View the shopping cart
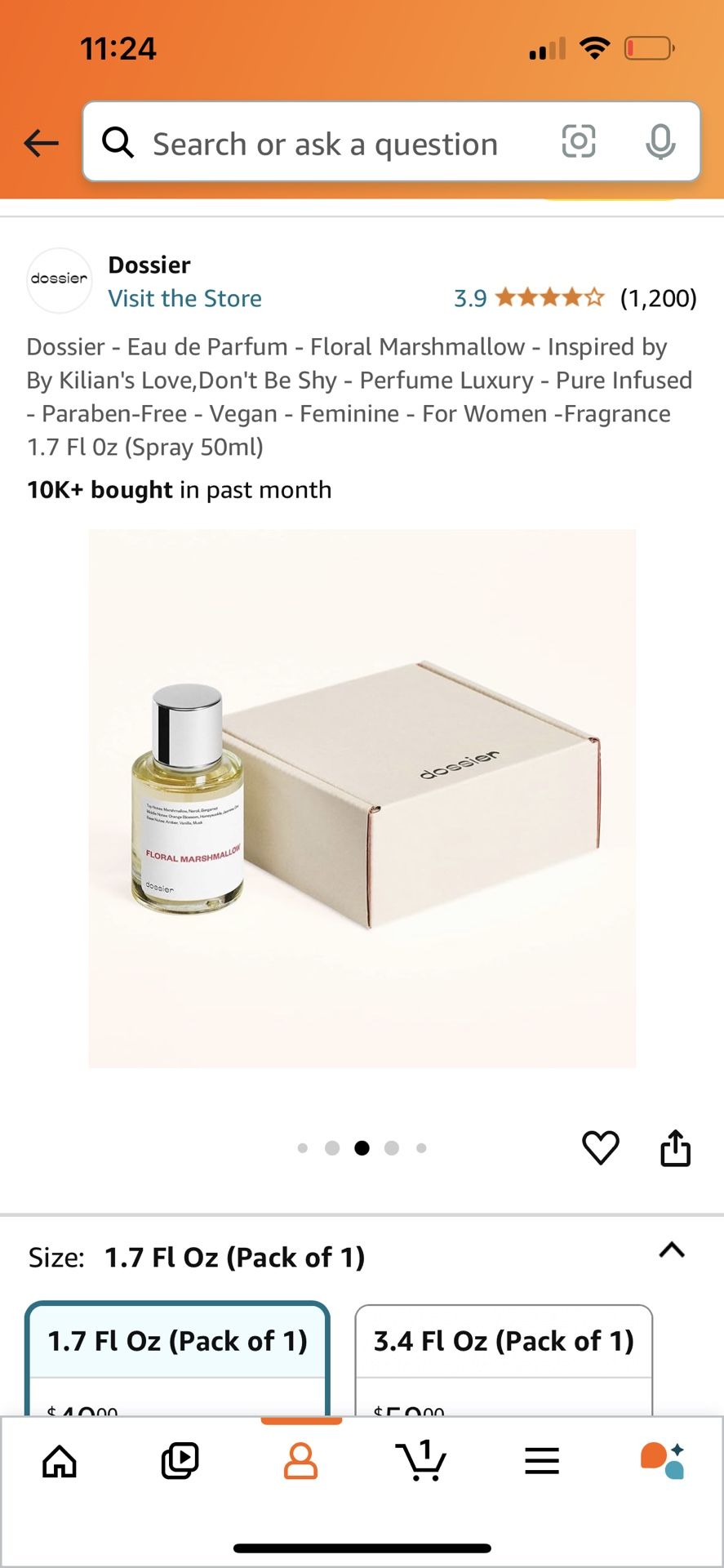 (421, 1461)
